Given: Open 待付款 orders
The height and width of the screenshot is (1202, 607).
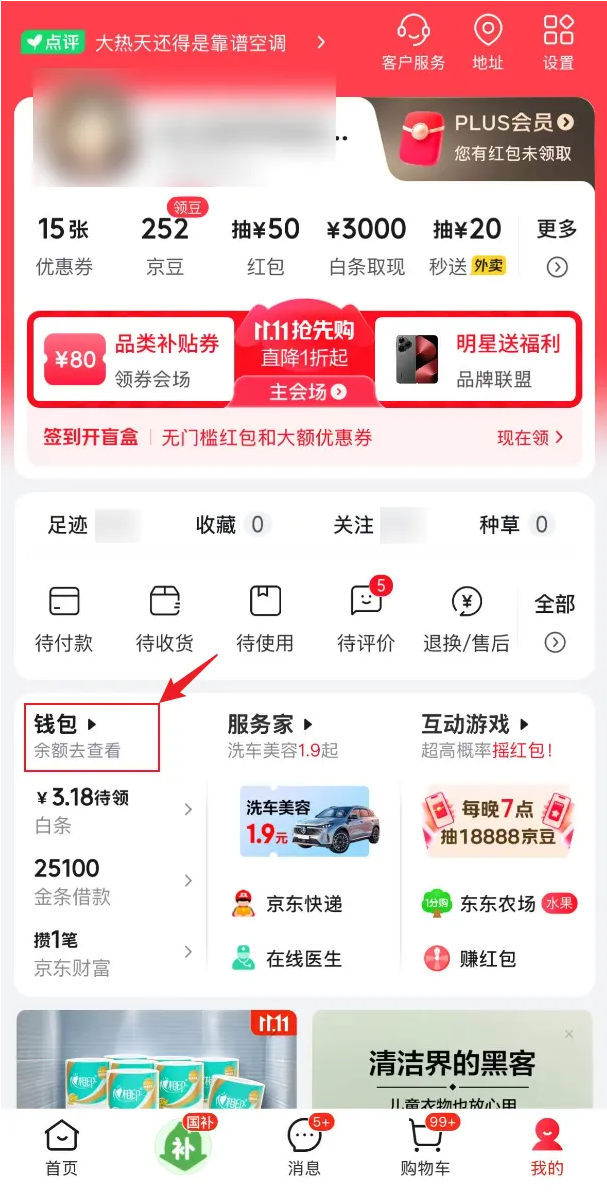Looking at the screenshot, I should 63,619.
